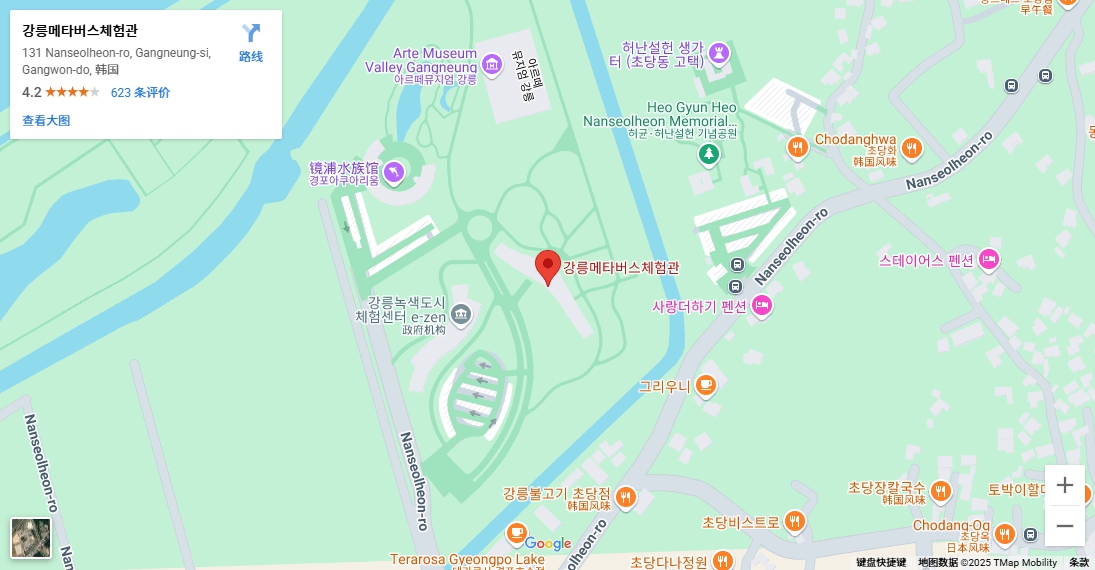Open the 그리우니 cafe marker
The image size is (1095, 570).
click(705, 385)
